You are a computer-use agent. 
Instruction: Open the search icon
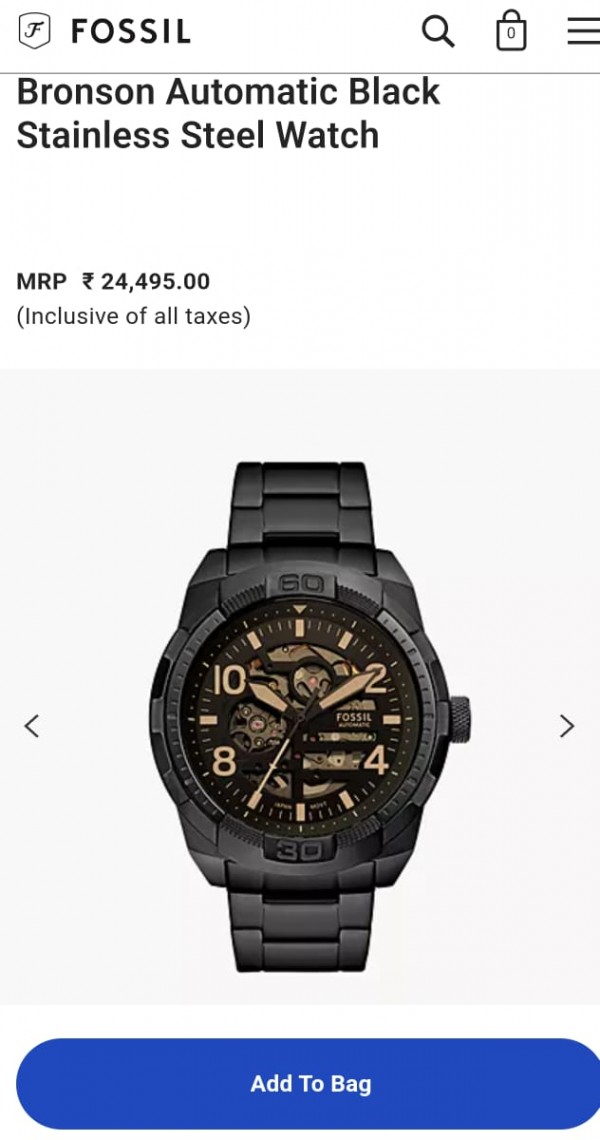438,32
